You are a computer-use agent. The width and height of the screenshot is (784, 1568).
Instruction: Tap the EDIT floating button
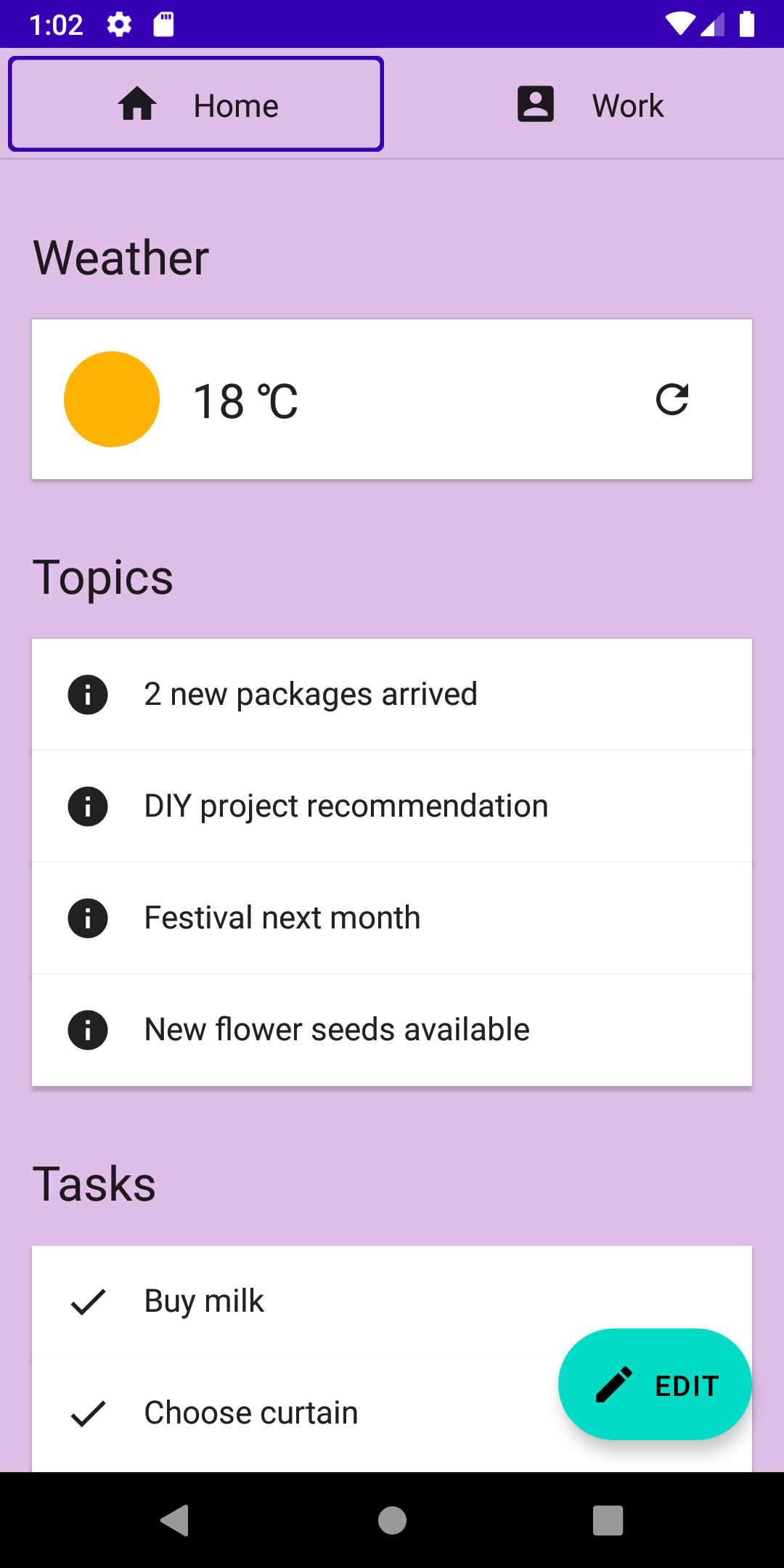point(655,1384)
